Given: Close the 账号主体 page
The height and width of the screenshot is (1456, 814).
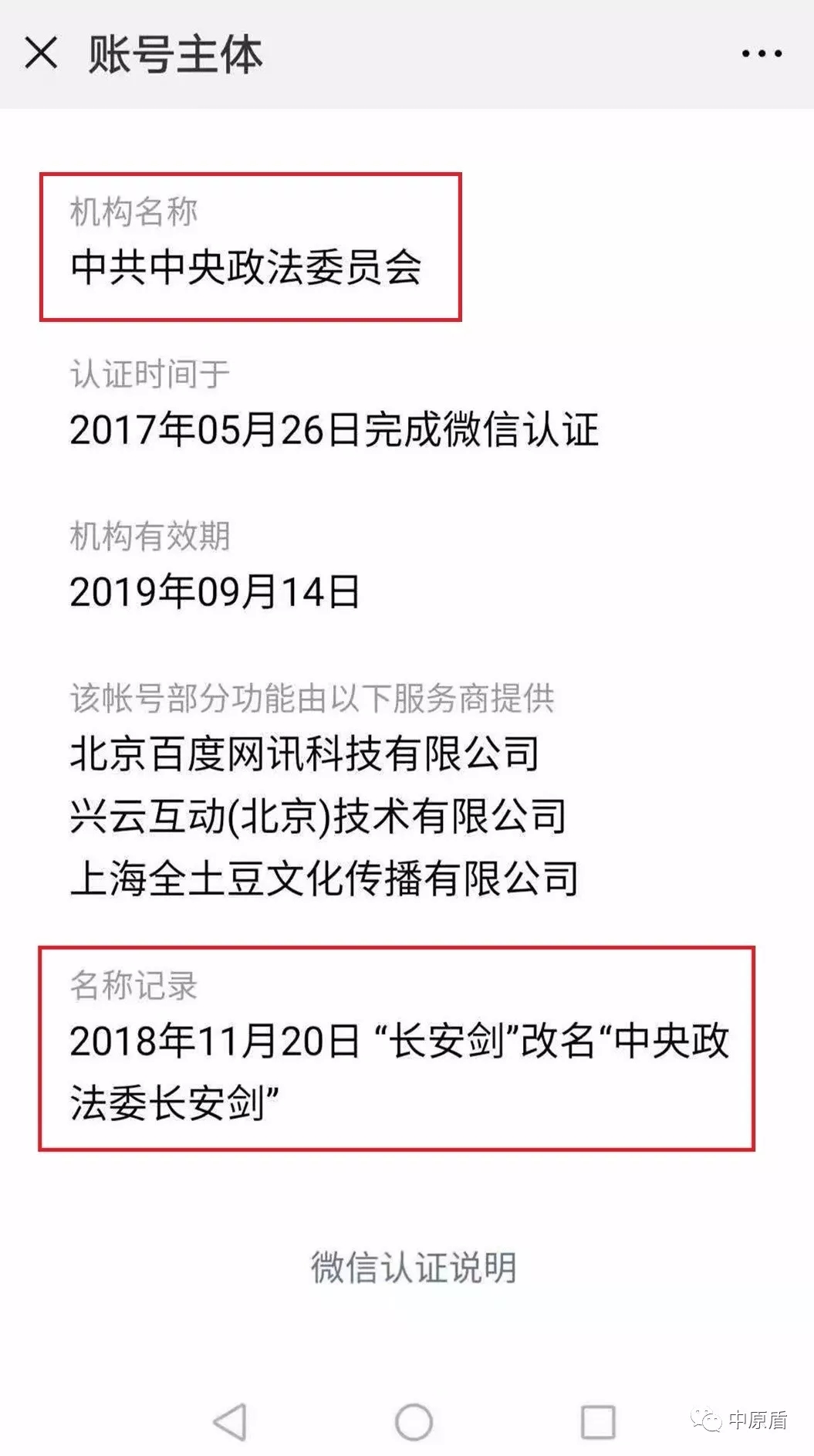Looking at the screenshot, I should (x=41, y=53).
